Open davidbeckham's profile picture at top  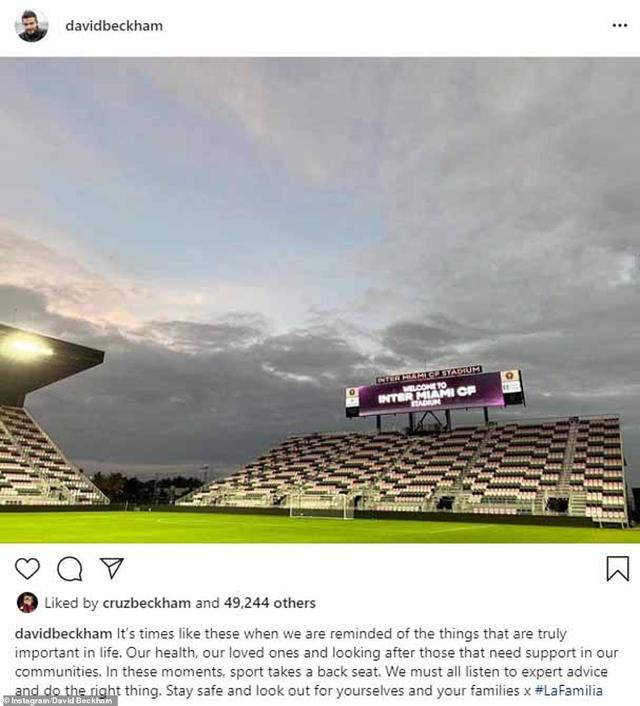click(32, 26)
